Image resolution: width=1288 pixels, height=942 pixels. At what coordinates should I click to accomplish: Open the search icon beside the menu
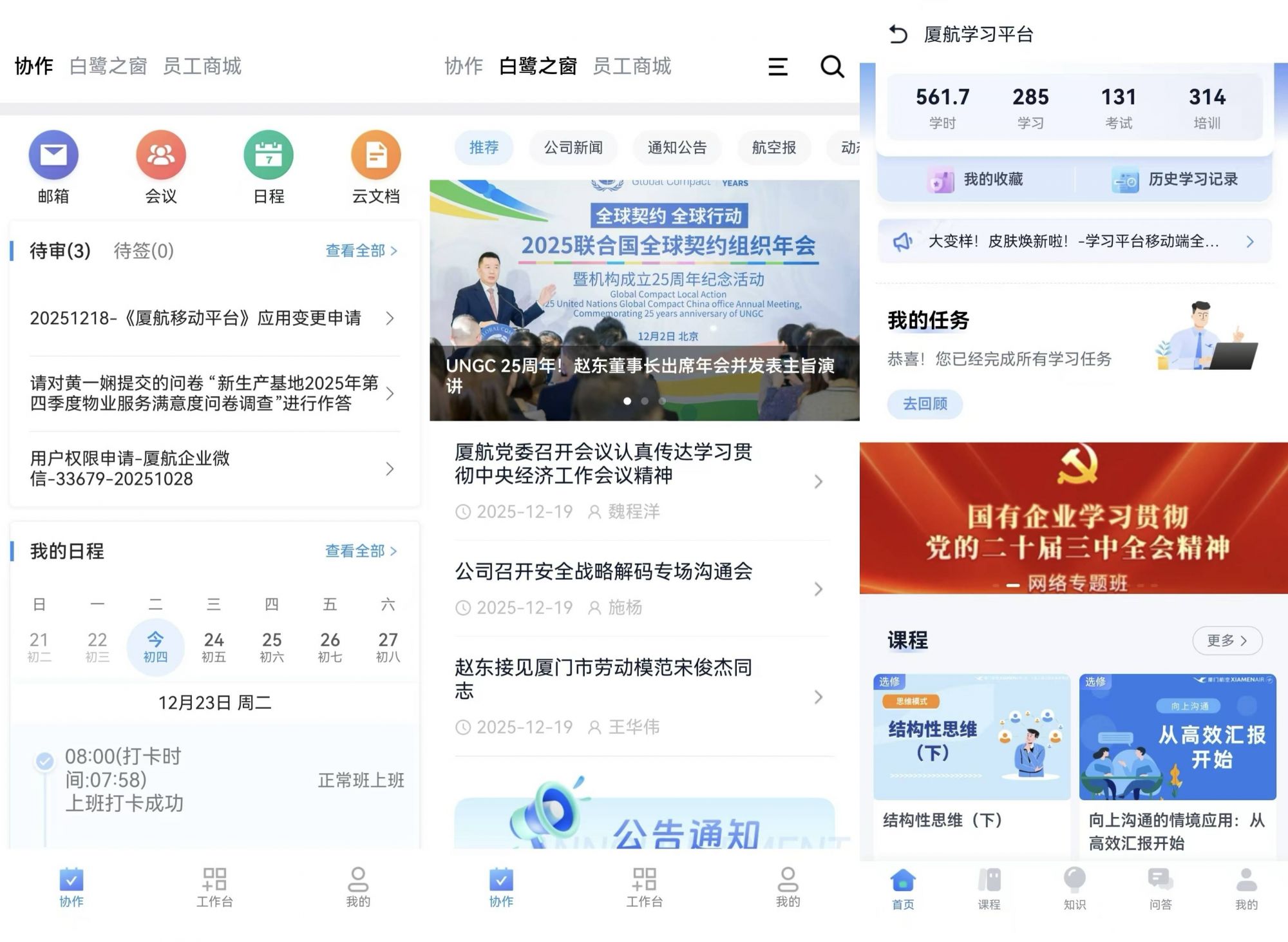pyautogui.click(x=831, y=66)
